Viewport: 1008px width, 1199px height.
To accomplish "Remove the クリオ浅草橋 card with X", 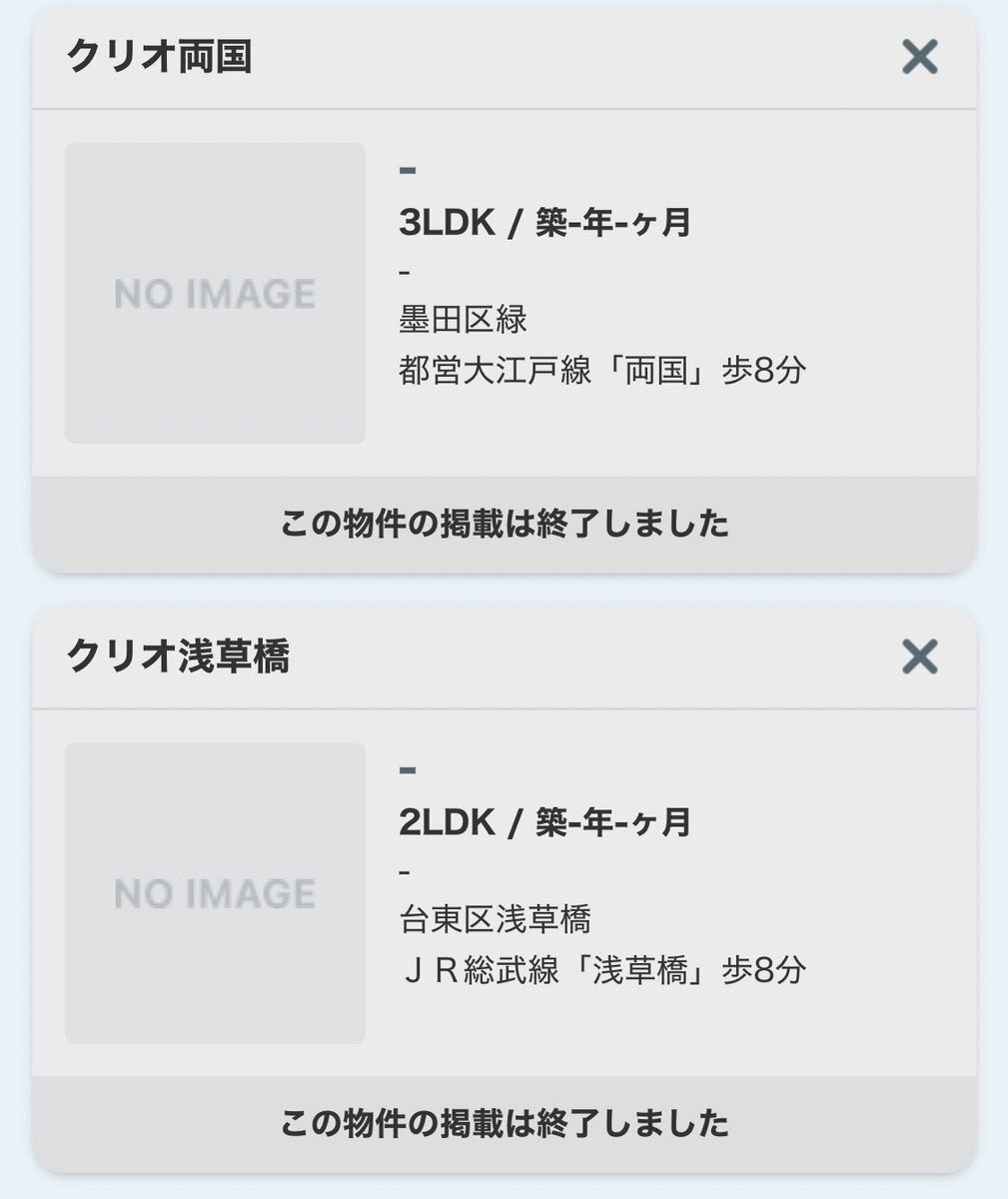I will point(919,656).
